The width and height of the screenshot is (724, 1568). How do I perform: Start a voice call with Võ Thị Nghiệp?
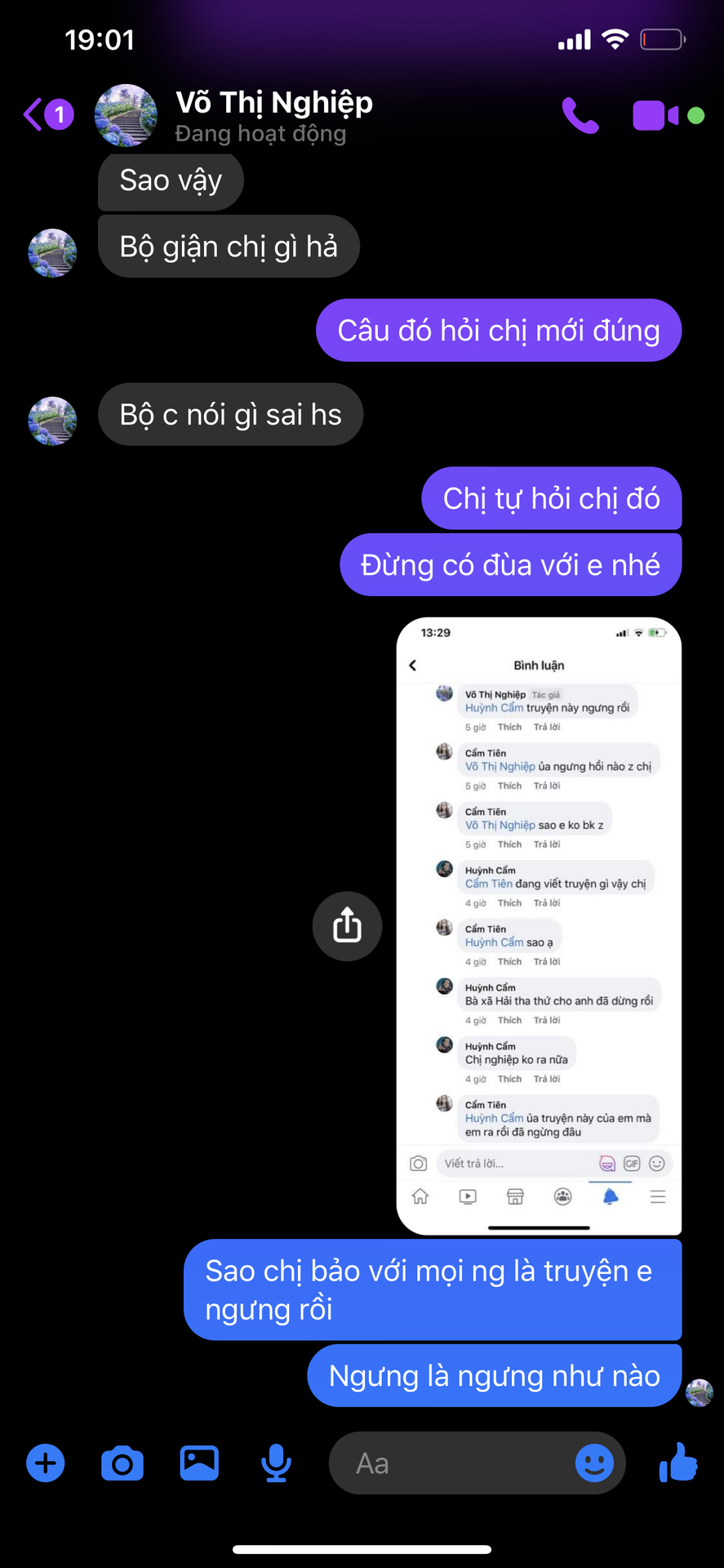point(580,115)
